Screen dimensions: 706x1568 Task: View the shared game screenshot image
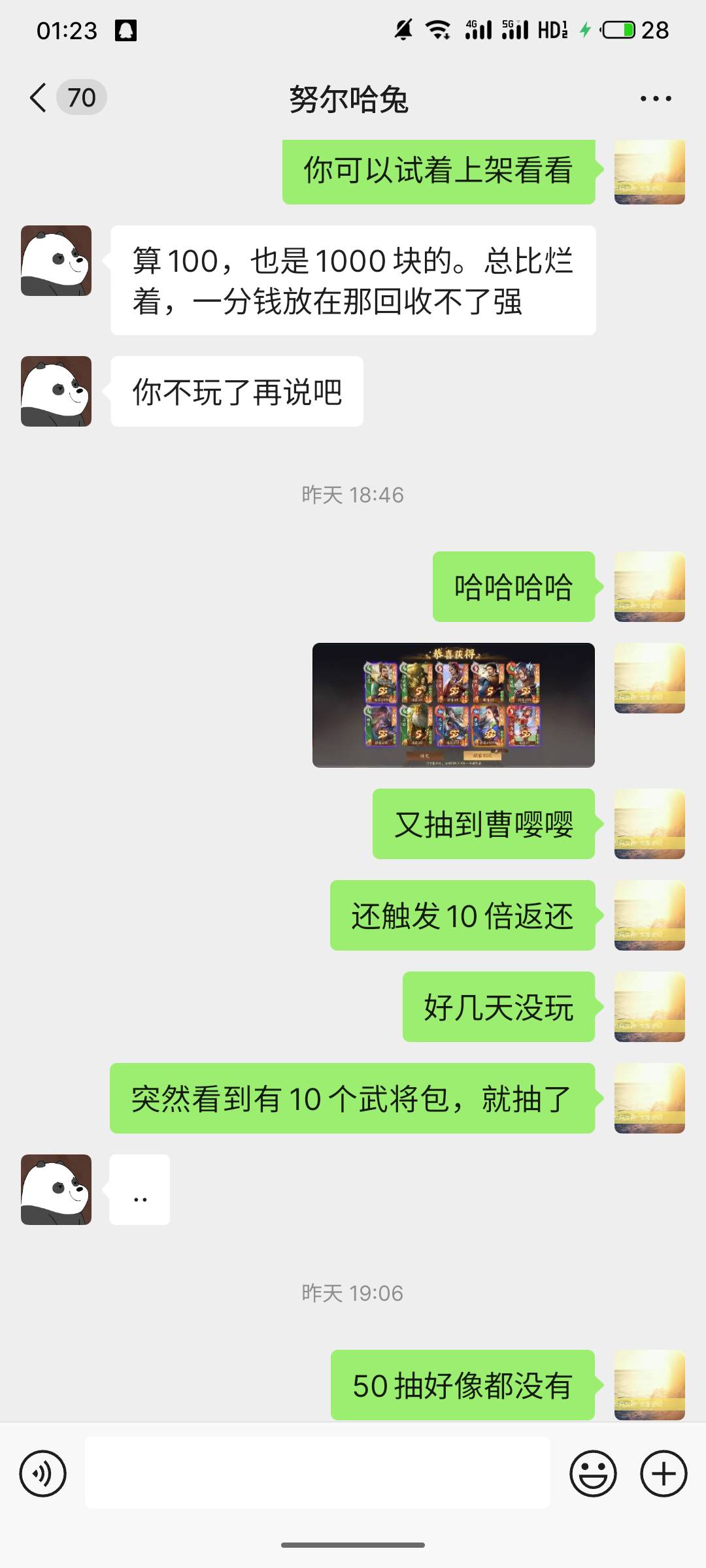[x=453, y=705]
